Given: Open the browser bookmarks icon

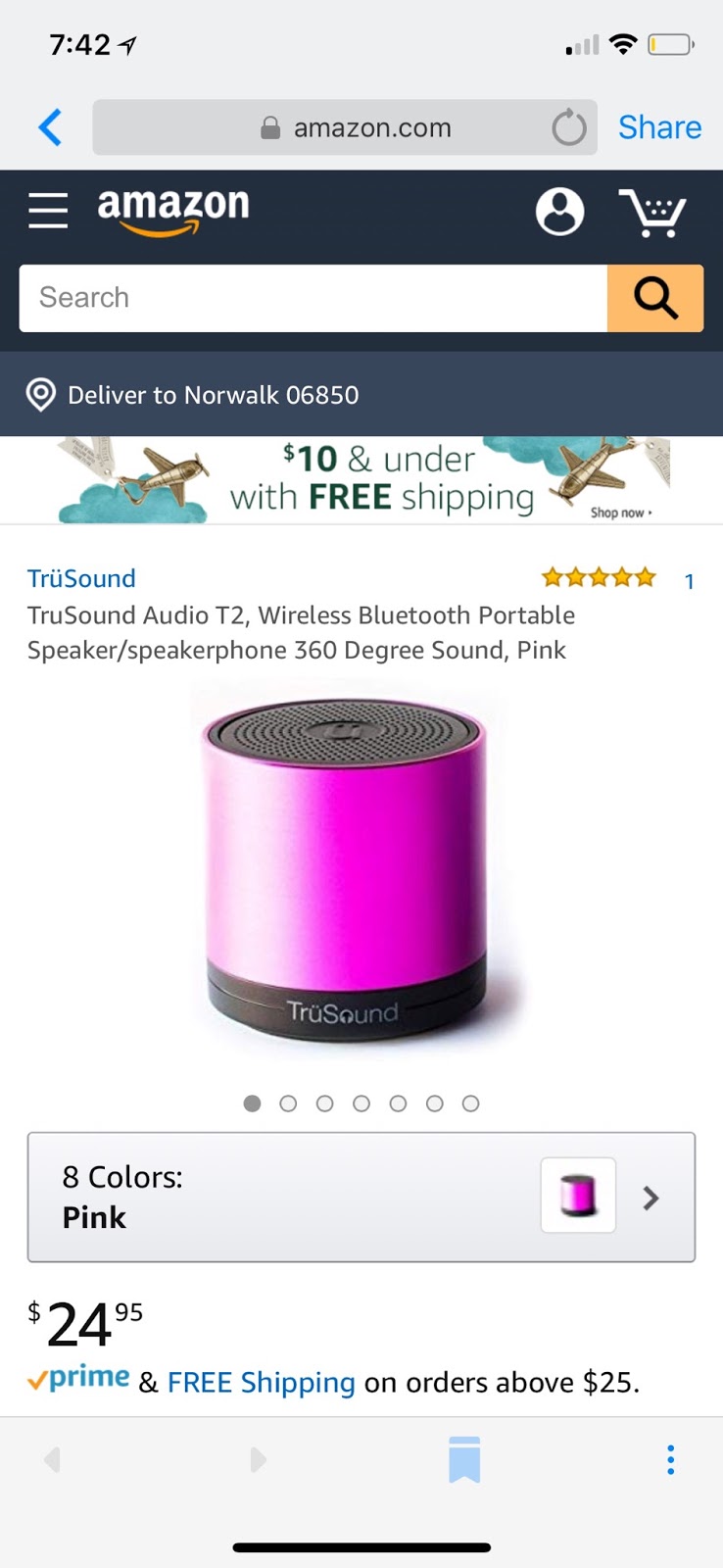Looking at the screenshot, I should (x=464, y=1459).
